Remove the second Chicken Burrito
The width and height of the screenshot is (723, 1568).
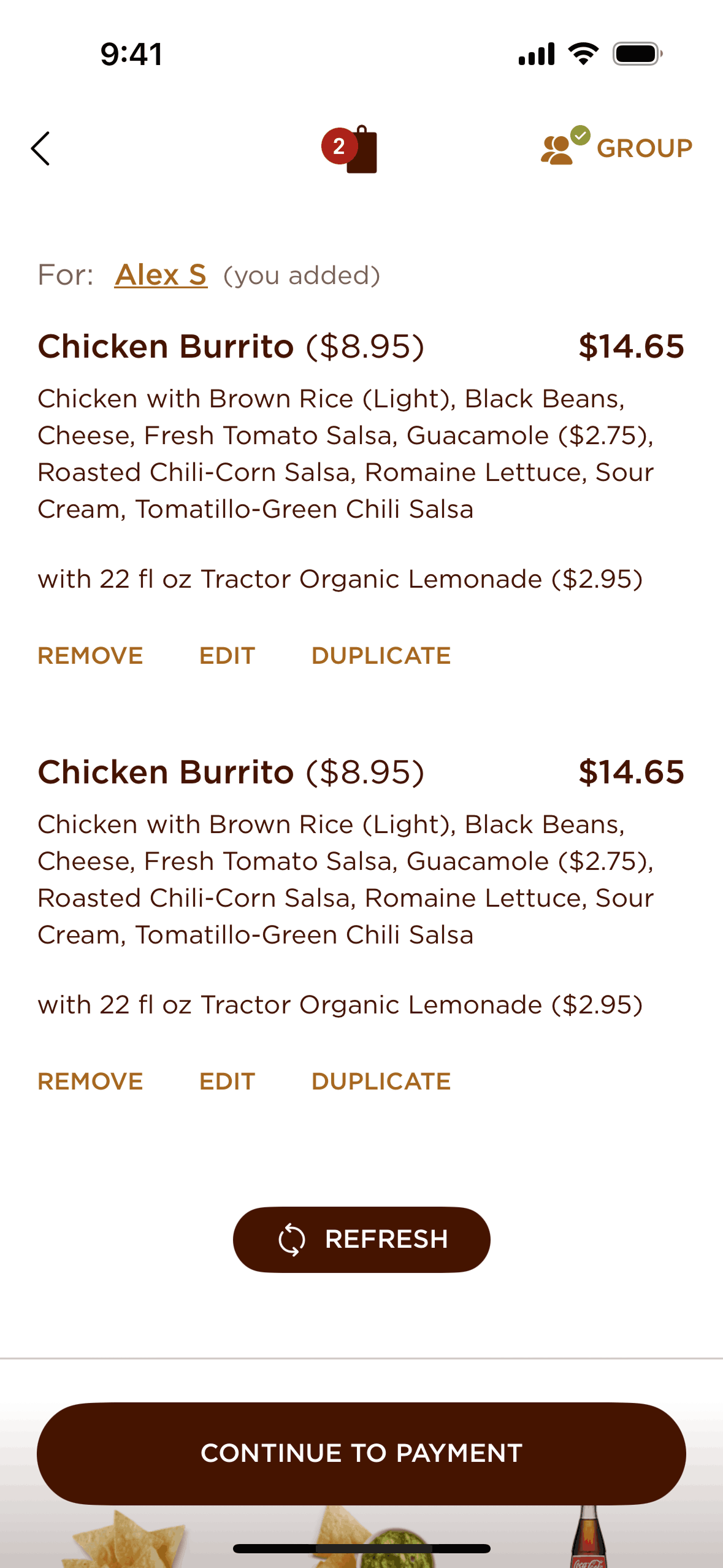(x=90, y=1082)
